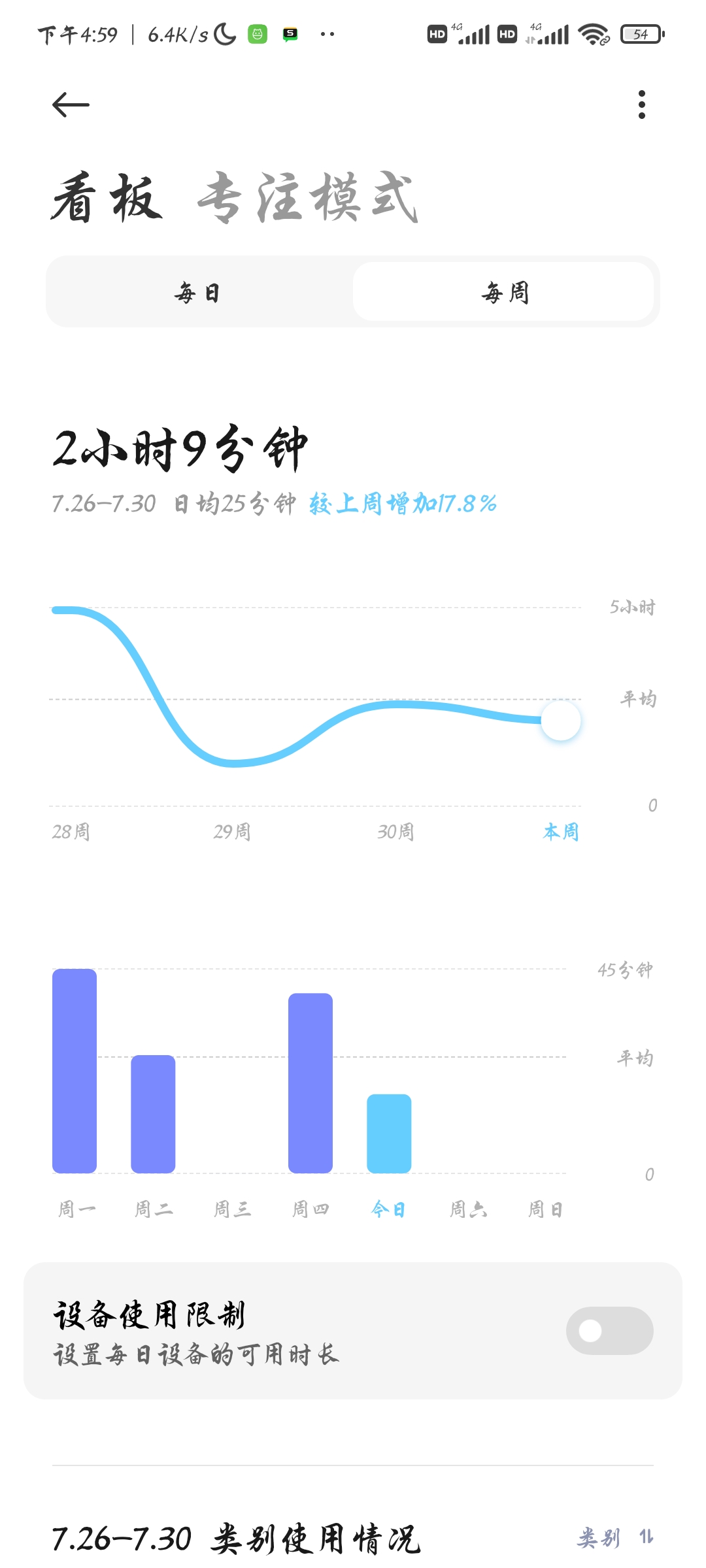Viewport: 706px width, 1568px height.
Task: Select the 每周 segment
Action: 503,292
